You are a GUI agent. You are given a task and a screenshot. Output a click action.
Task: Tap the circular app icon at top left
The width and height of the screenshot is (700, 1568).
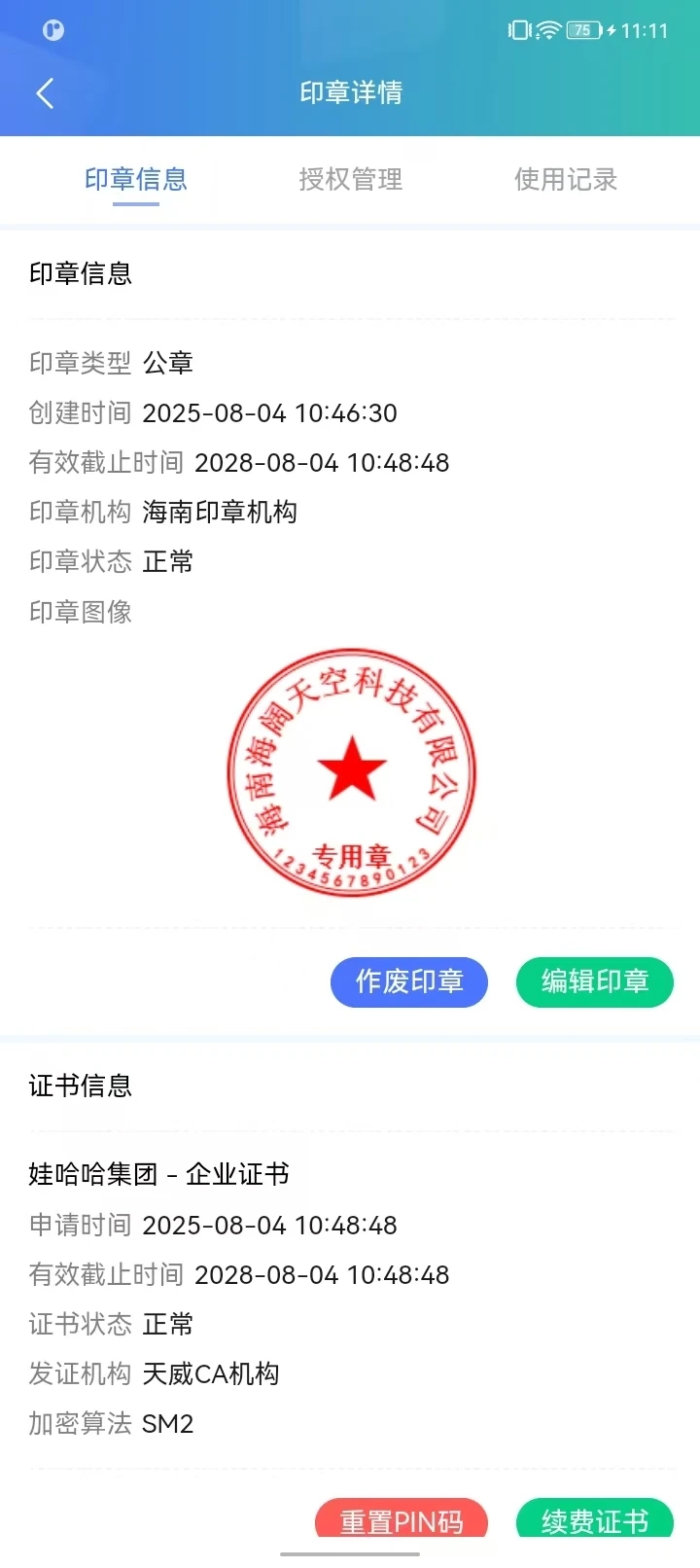53,30
